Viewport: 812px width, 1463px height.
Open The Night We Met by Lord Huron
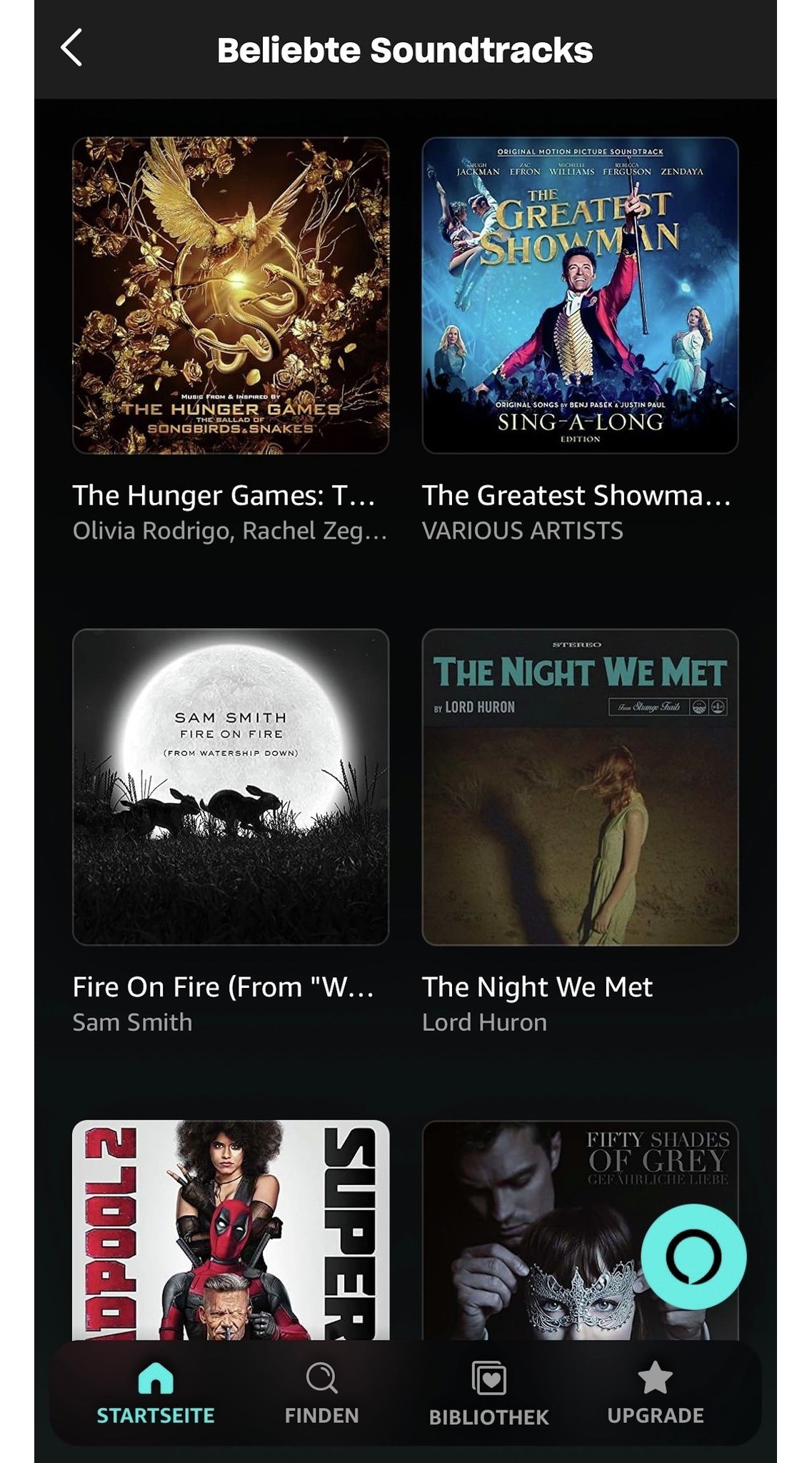(x=579, y=787)
